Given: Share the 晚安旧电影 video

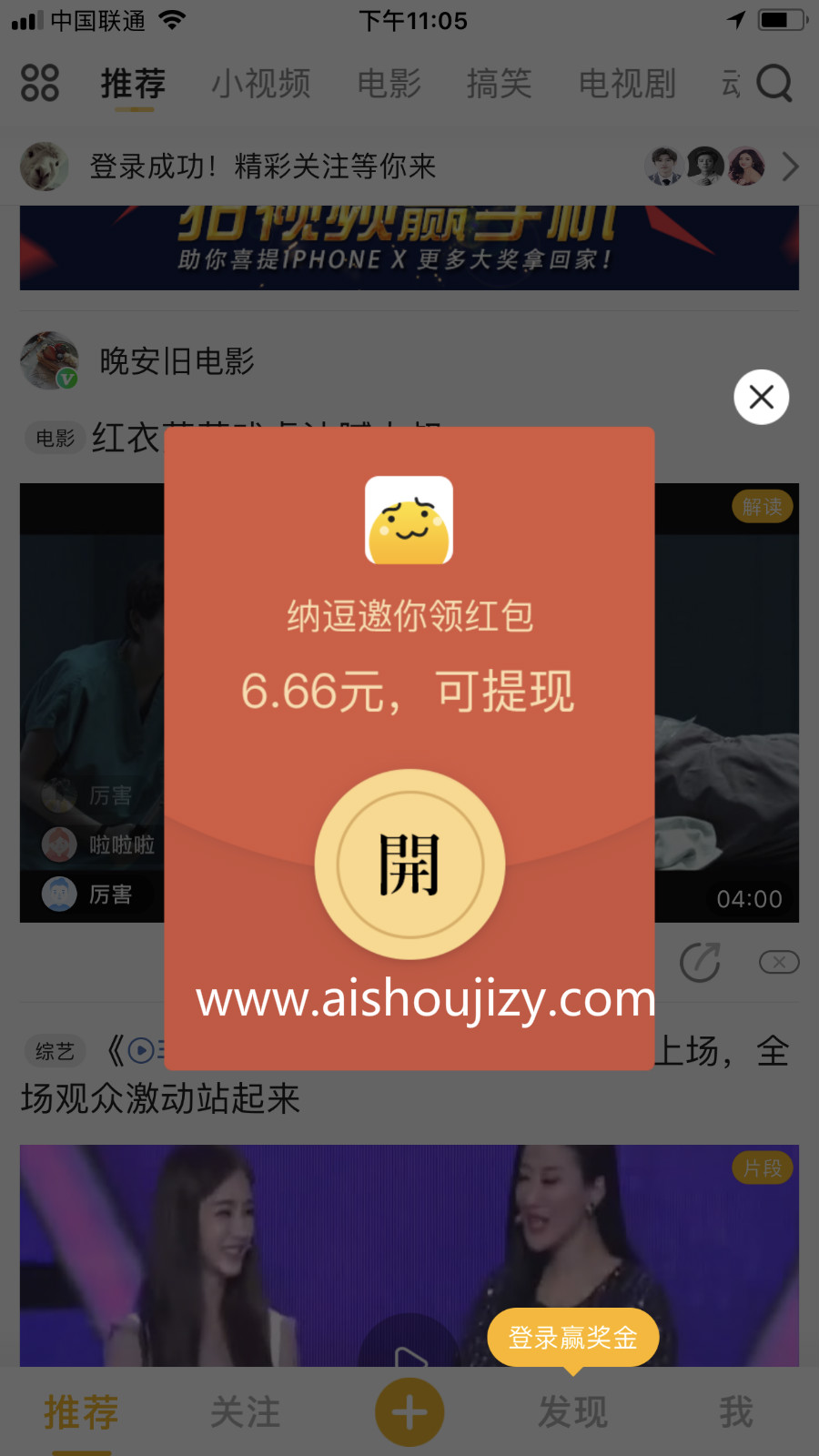Looking at the screenshot, I should click(x=700, y=963).
